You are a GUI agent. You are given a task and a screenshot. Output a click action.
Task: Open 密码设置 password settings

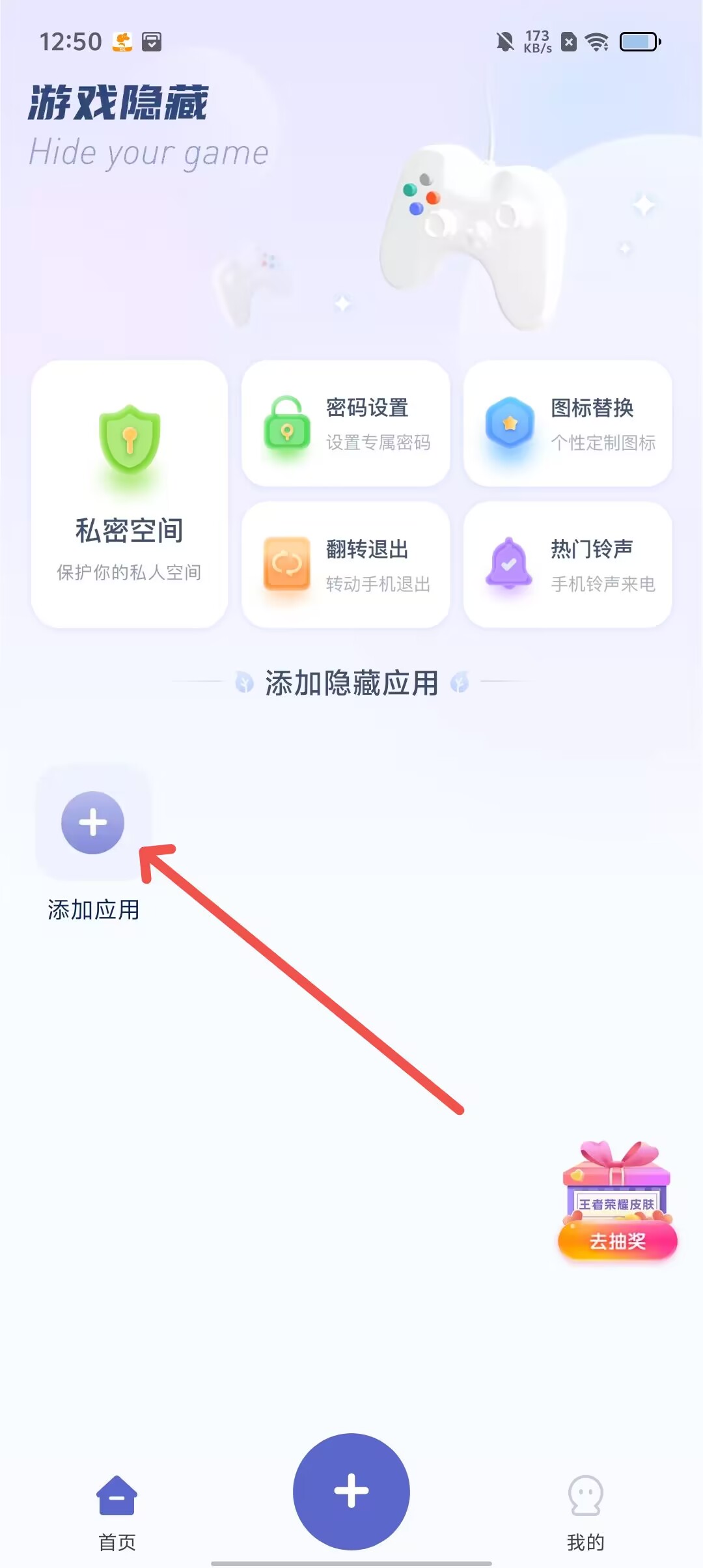click(346, 423)
